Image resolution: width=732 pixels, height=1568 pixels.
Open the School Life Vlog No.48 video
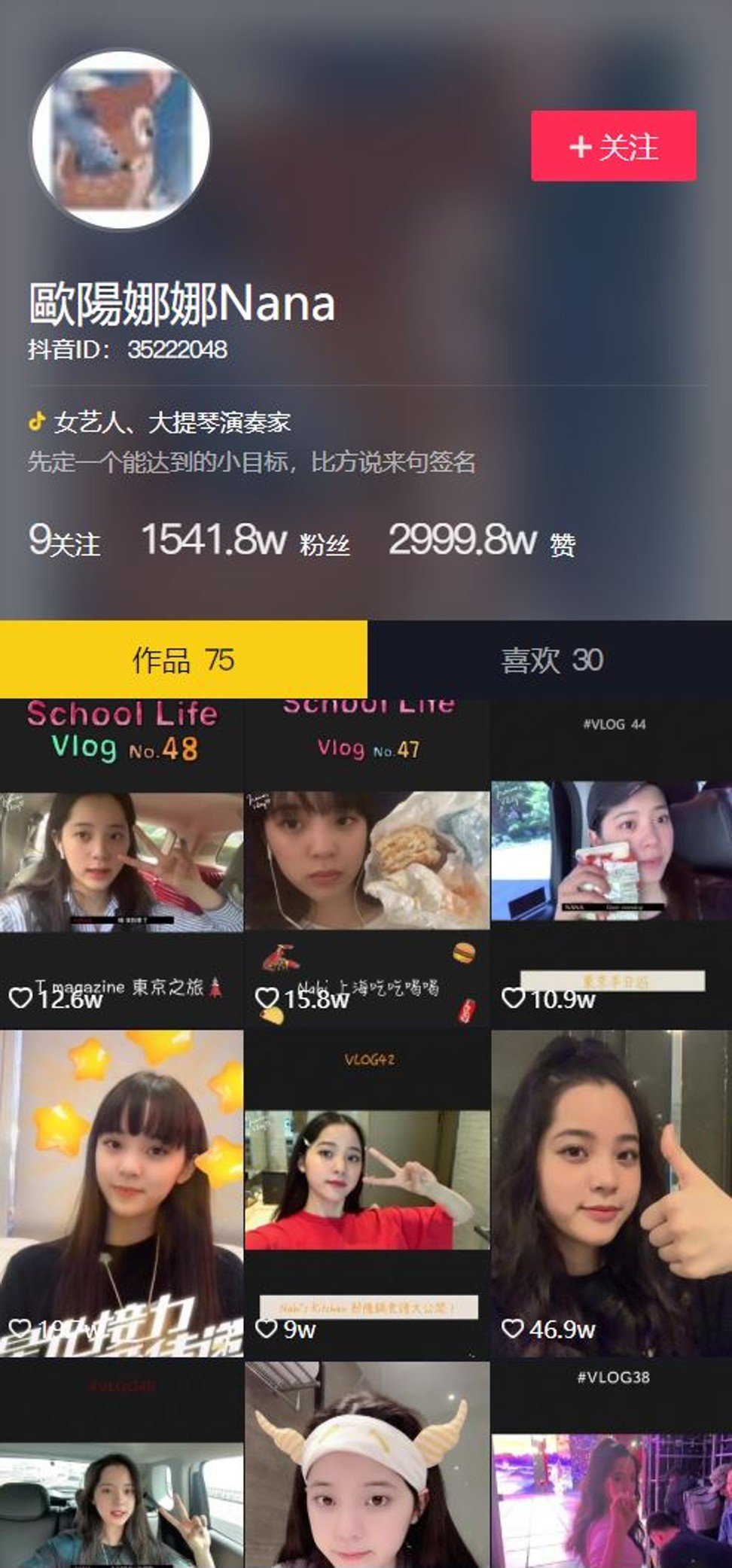click(121, 863)
